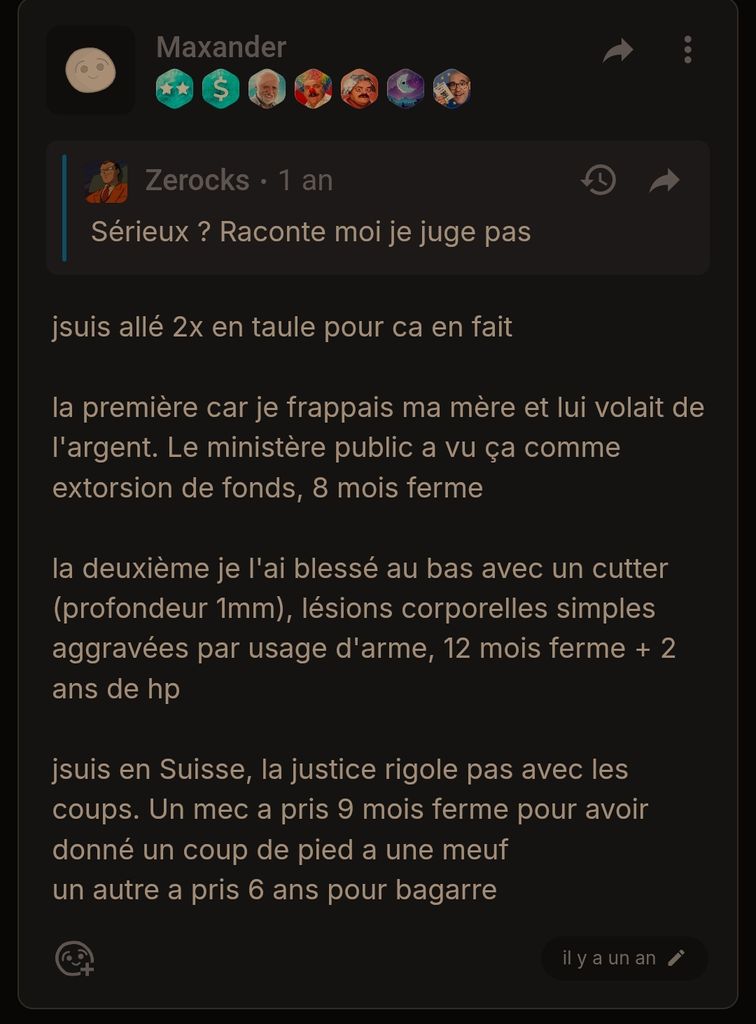Tap the 'il y a un an' edit chip
Image resolution: width=756 pixels, height=1024 pixels.
(x=624, y=958)
